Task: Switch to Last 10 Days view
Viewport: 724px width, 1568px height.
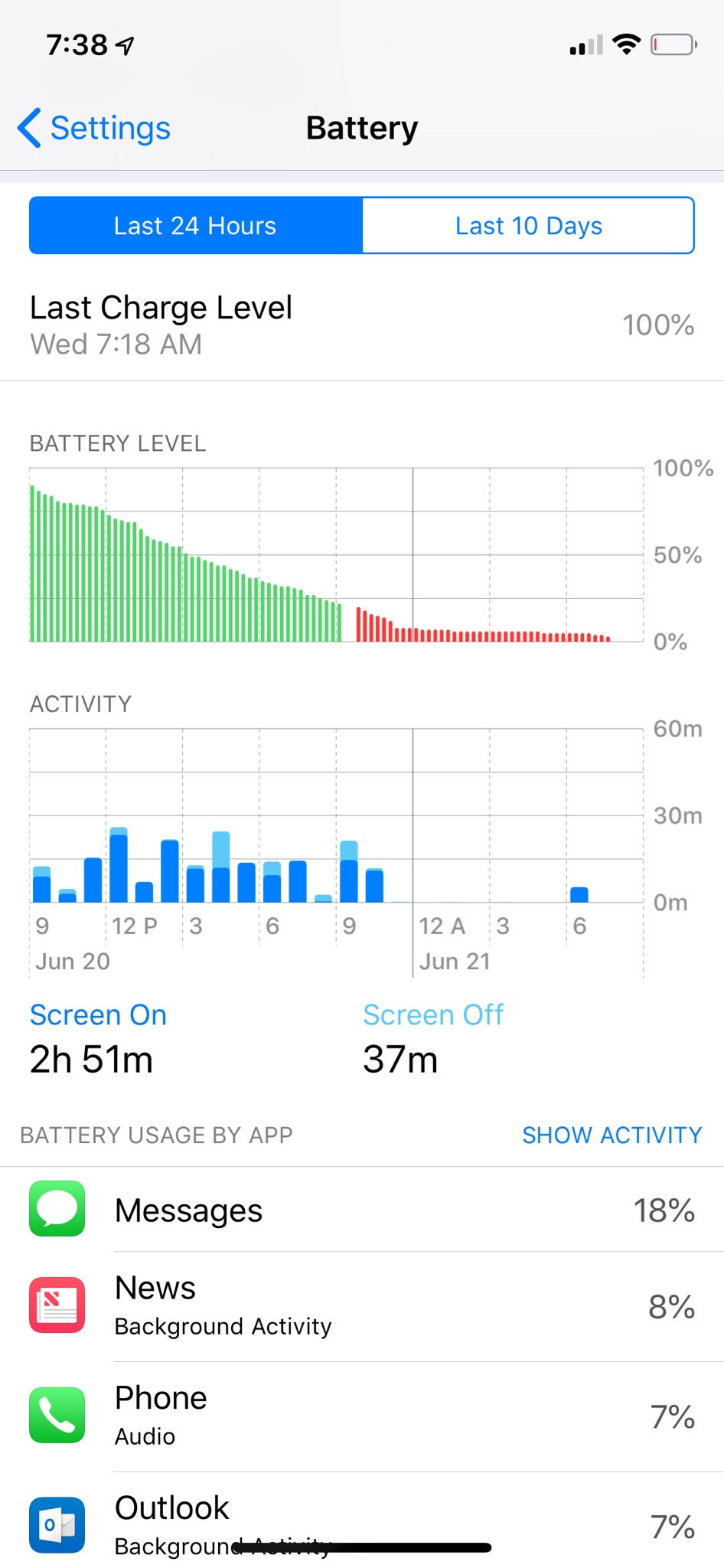Action: 528,226
